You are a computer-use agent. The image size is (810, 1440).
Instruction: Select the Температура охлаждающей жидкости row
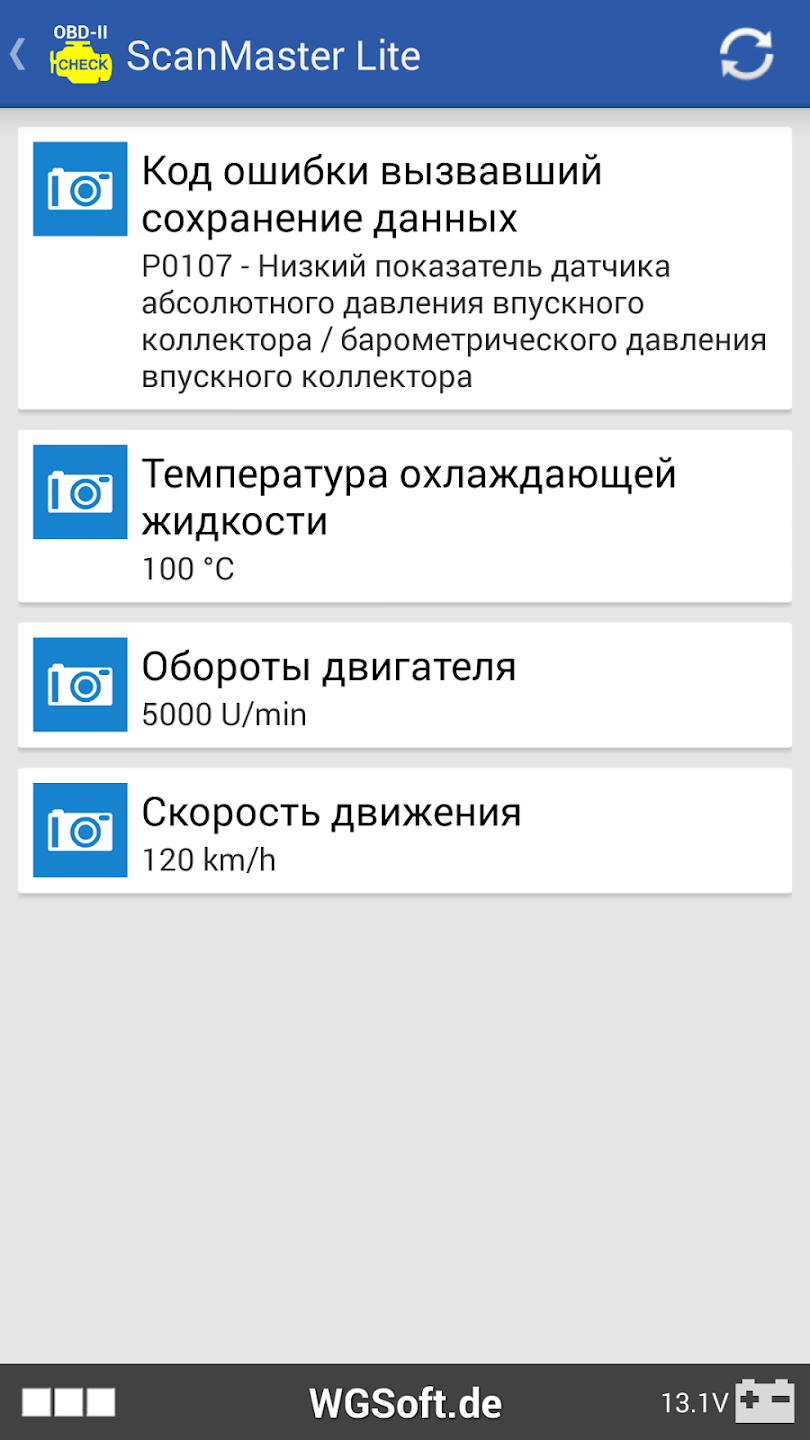(x=404, y=516)
